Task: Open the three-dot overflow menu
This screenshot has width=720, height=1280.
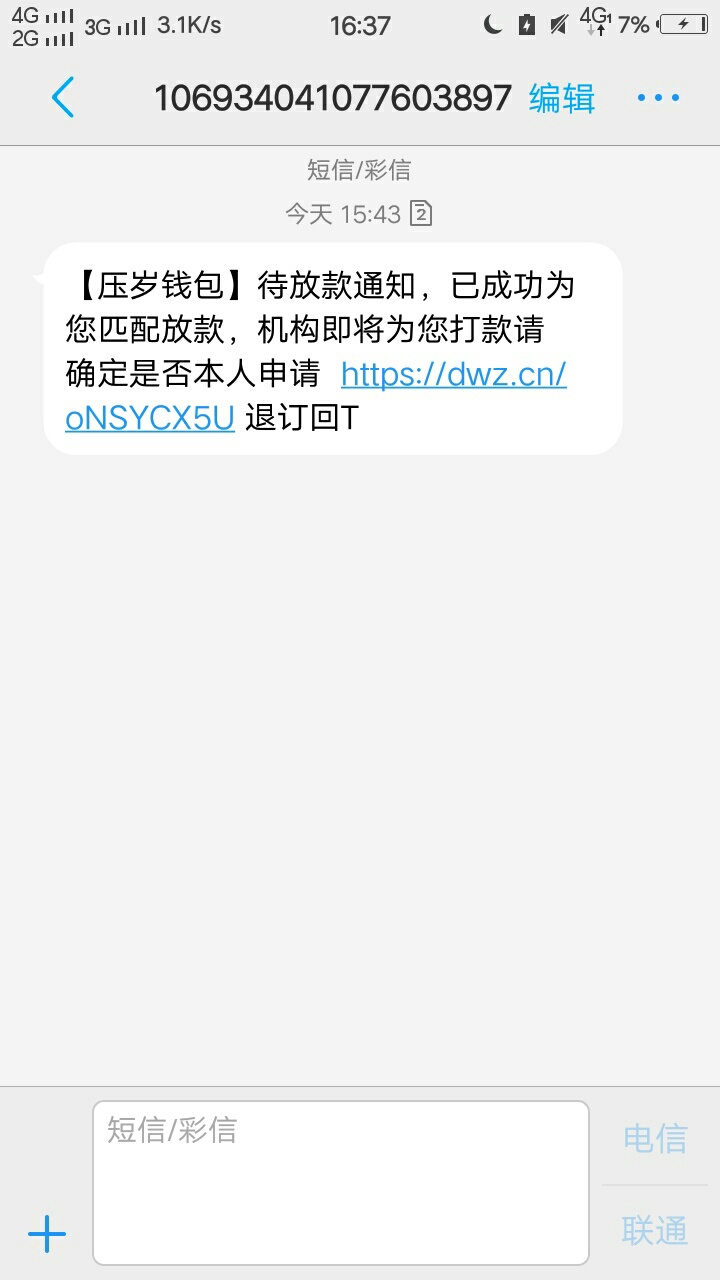Action: (x=658, y=98)
